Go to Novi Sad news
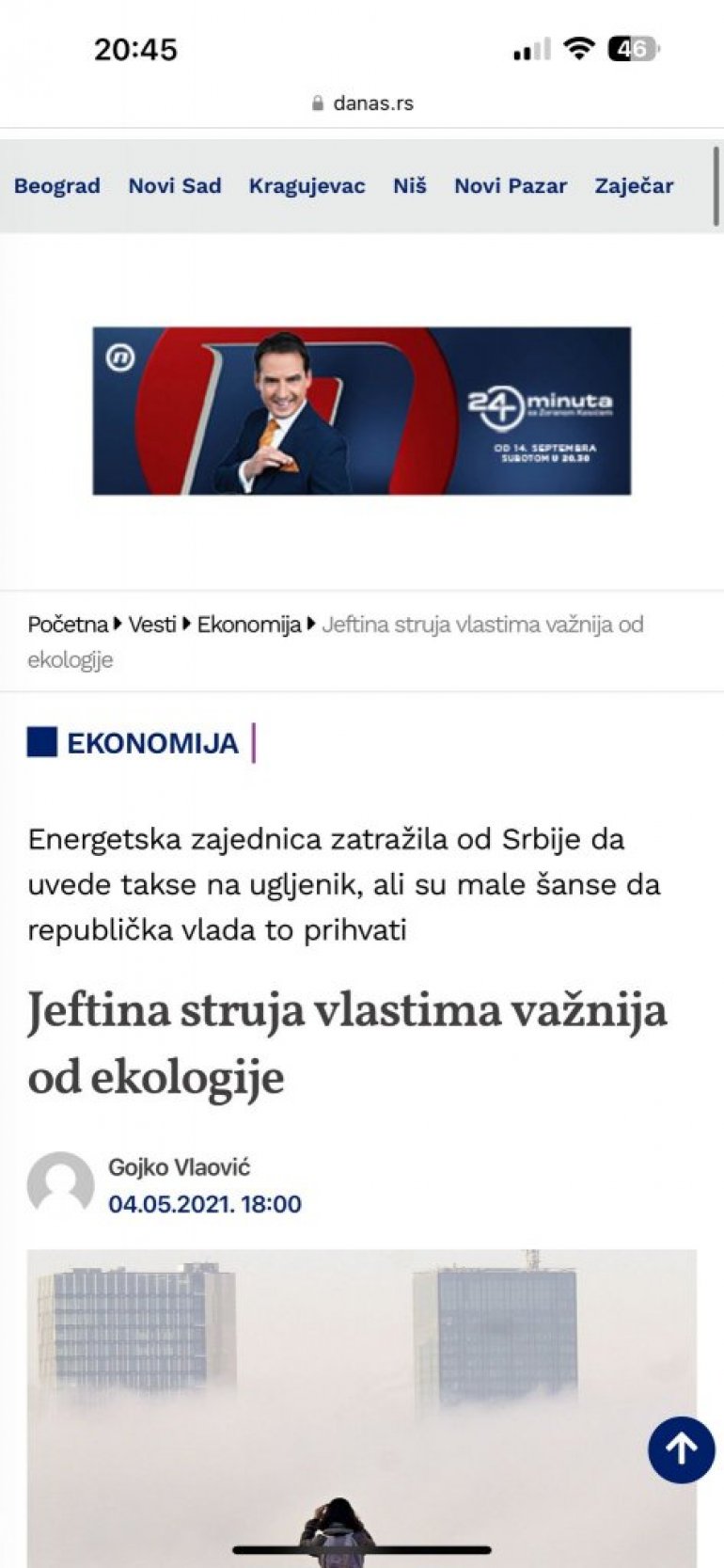Viewport: 724px width, 1568px height. click(x=175, y=186)
